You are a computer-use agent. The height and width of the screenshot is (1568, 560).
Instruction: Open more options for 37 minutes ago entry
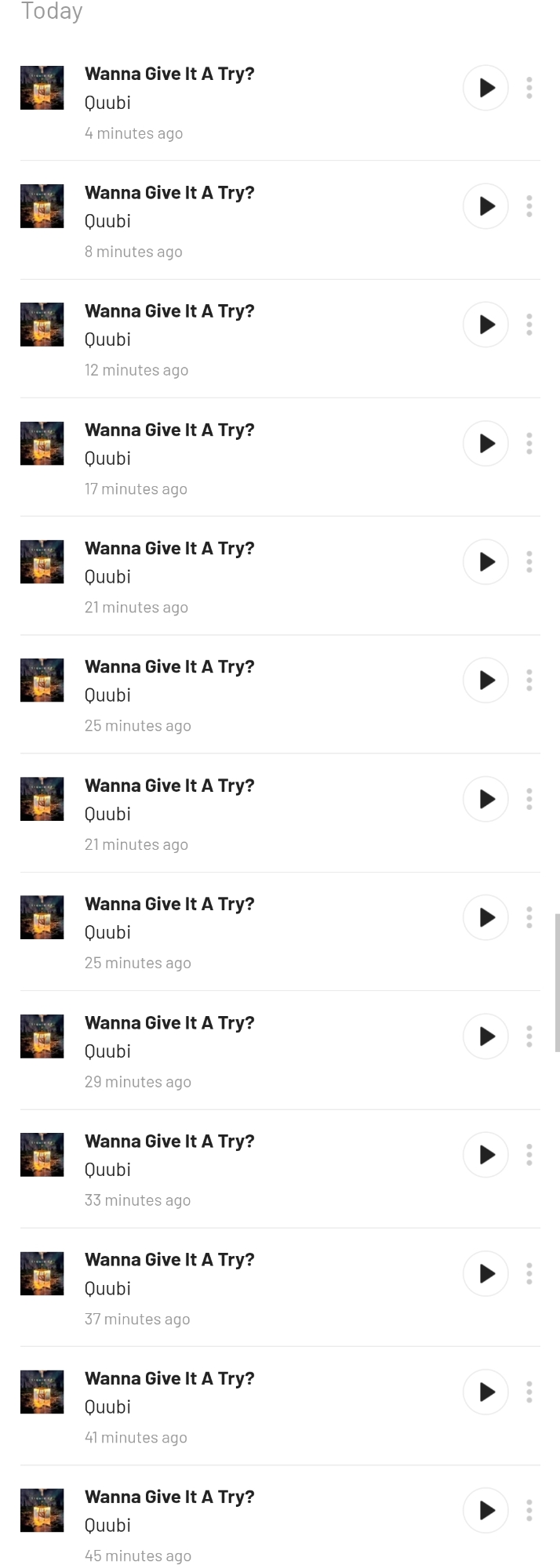pos(529,1274)
